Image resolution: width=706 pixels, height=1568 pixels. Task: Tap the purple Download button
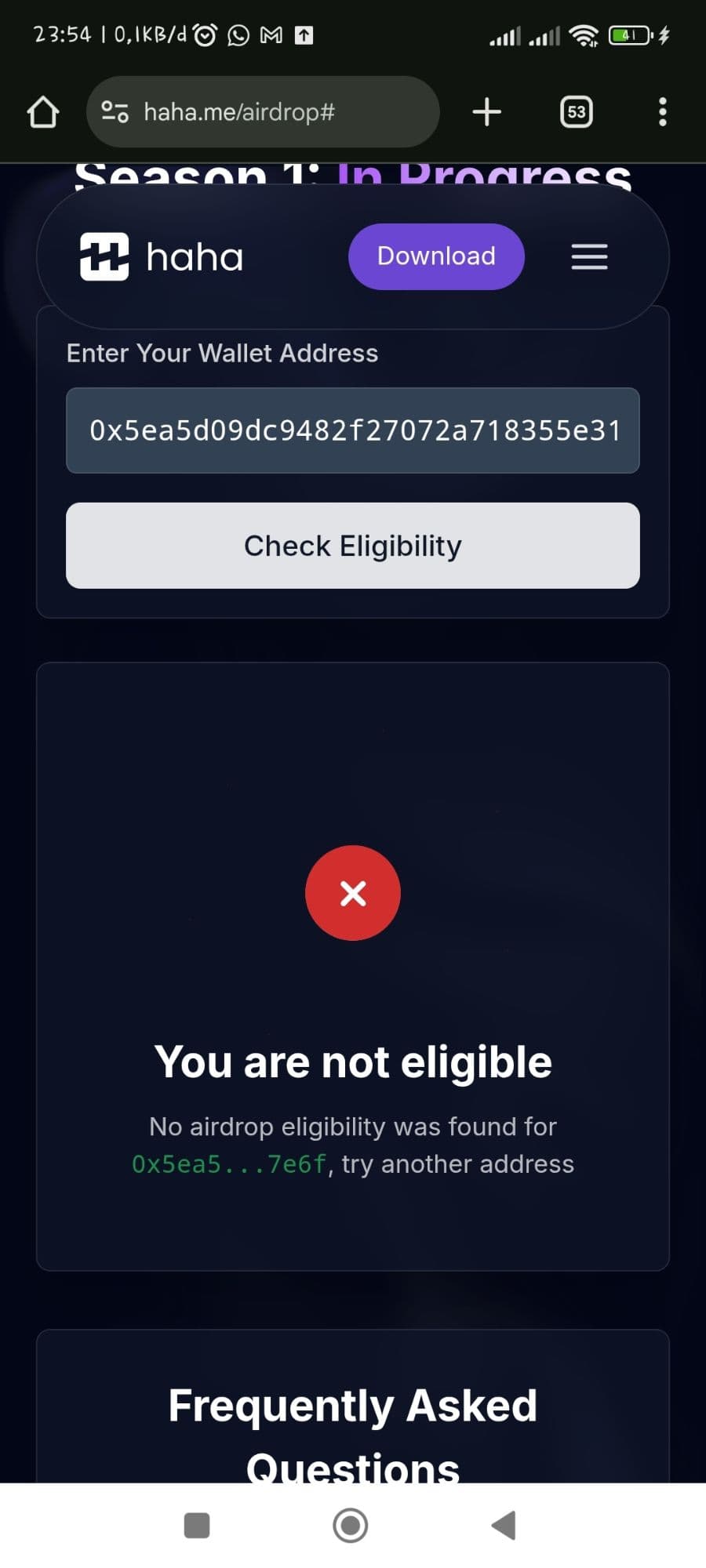point(436,256)
